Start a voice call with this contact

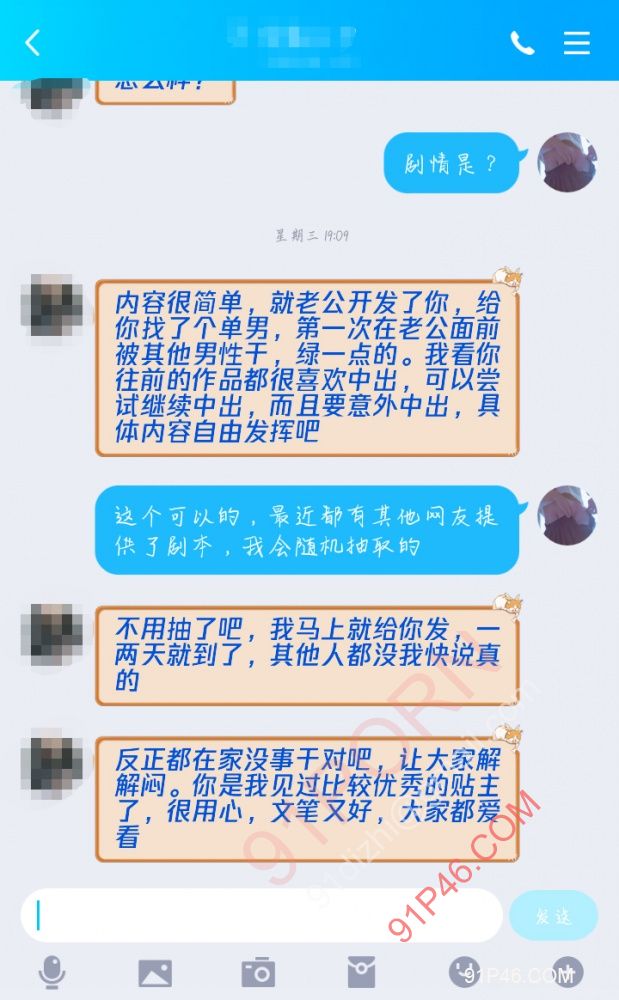click(x=522, y=42)
